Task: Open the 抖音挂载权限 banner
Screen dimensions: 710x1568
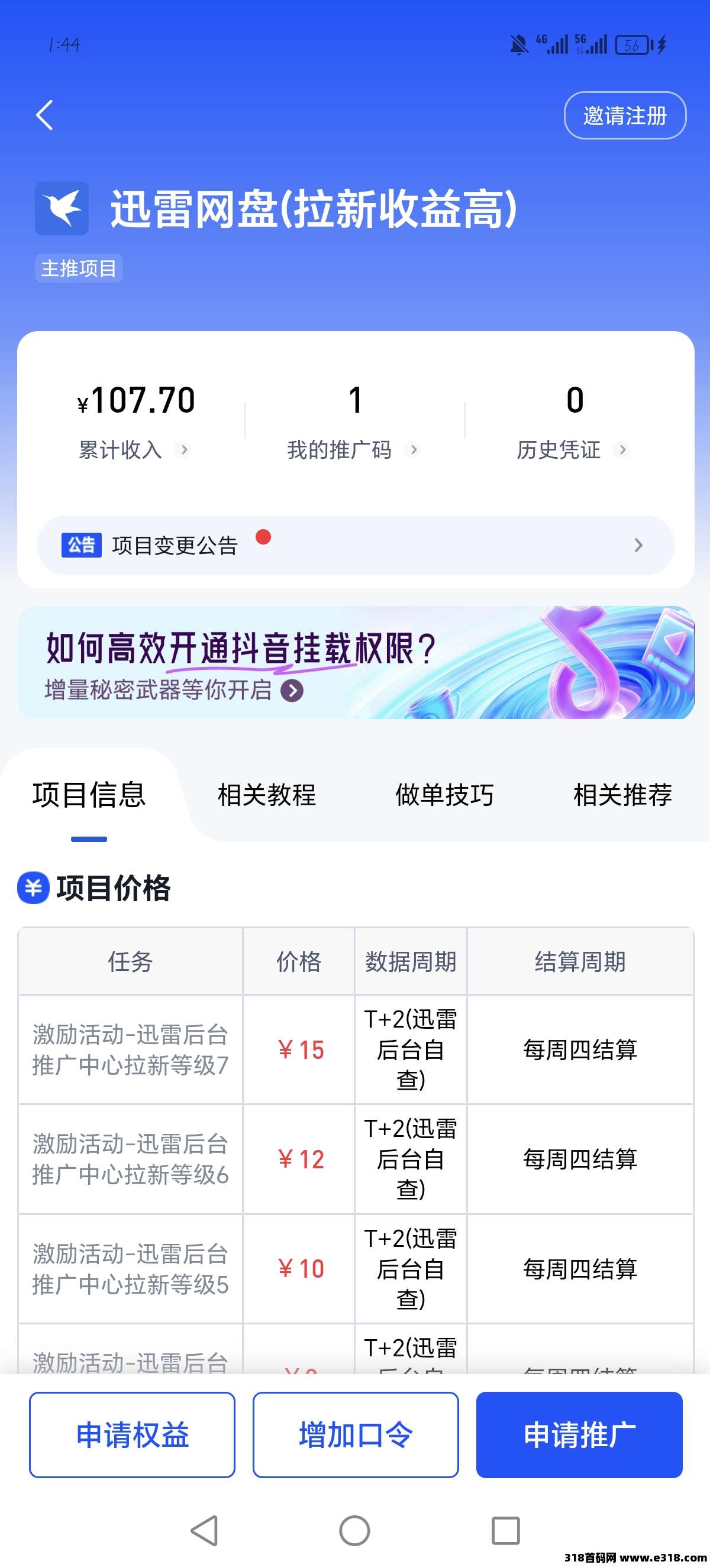Action: (x=356, y=662)
